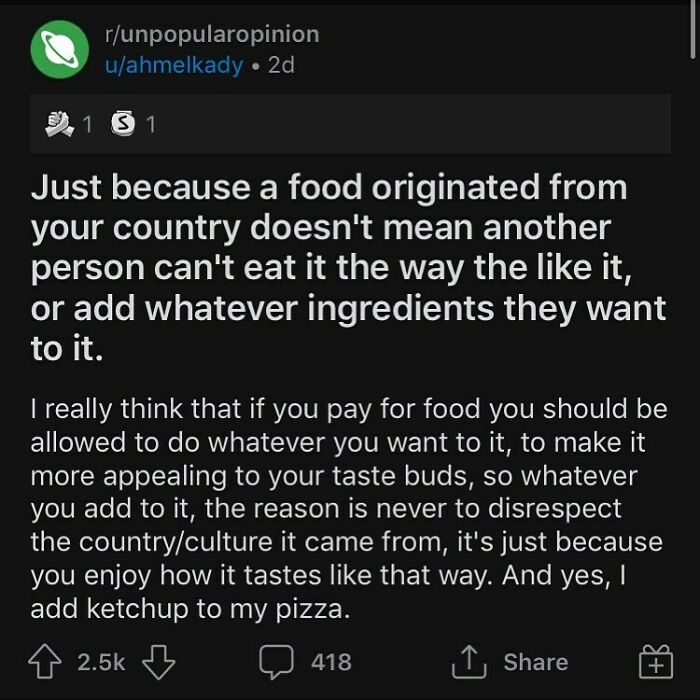
Task: Open the r/unpopularopinion community
Action: pyautogui.click(x=211, y=34)
